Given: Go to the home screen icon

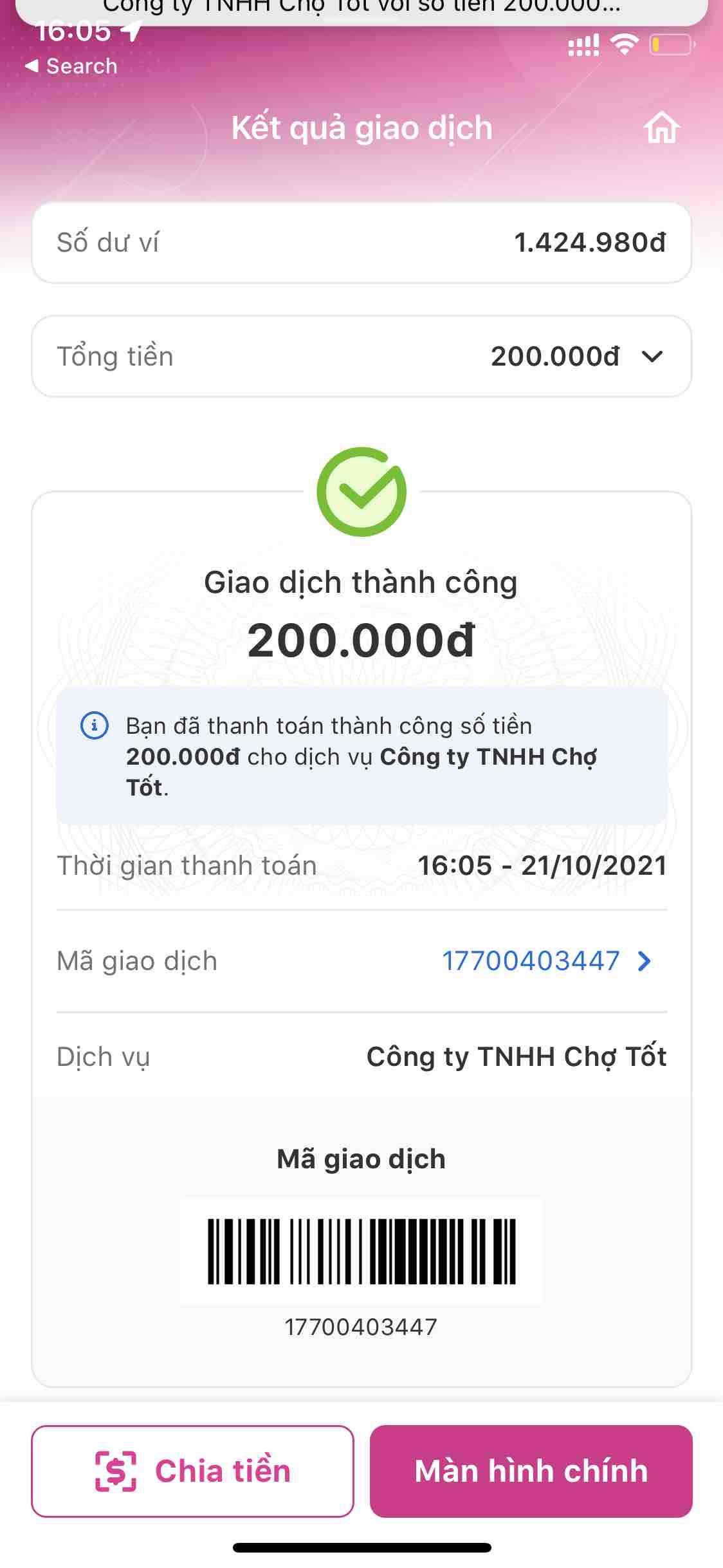Looking at the screenshot, I should coord(661,127).
